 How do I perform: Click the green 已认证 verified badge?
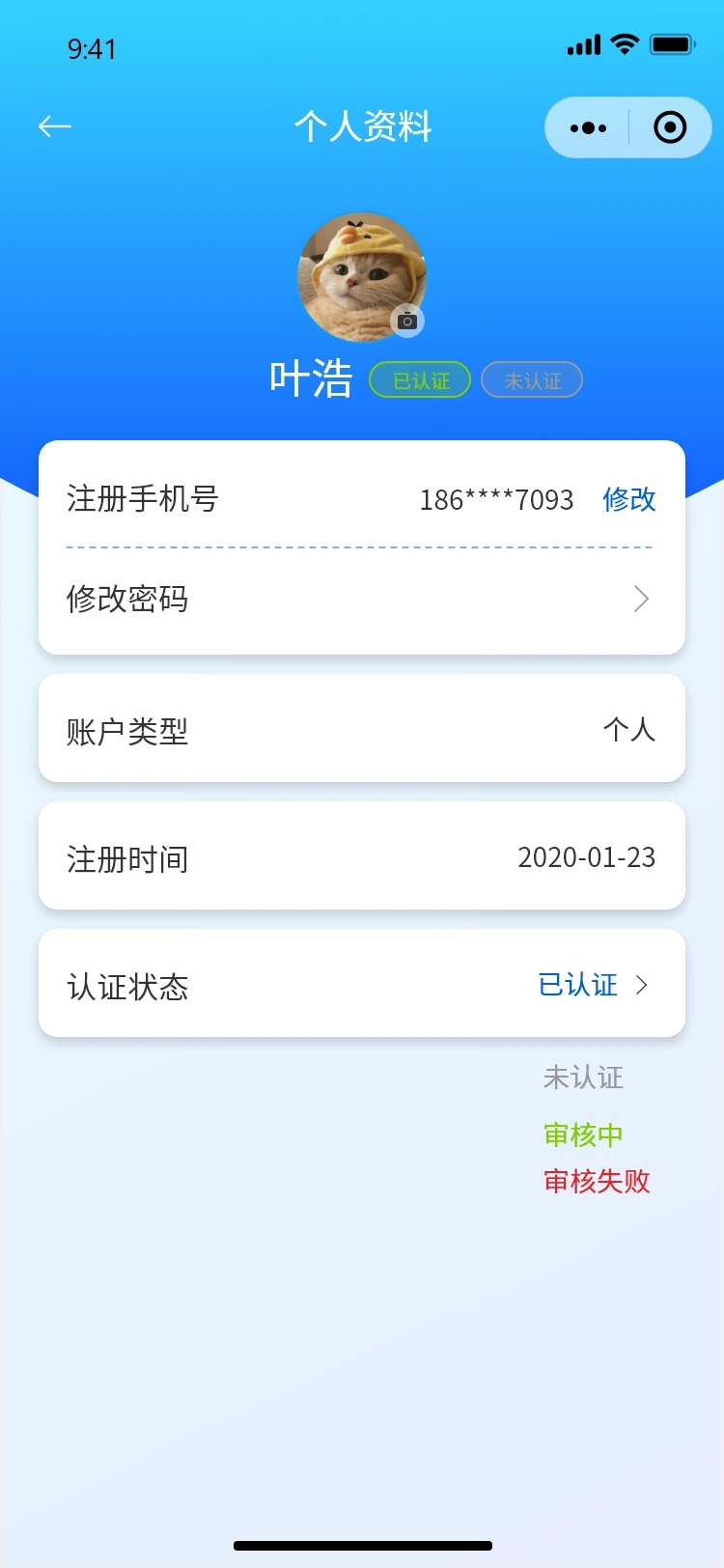point(419,379)
